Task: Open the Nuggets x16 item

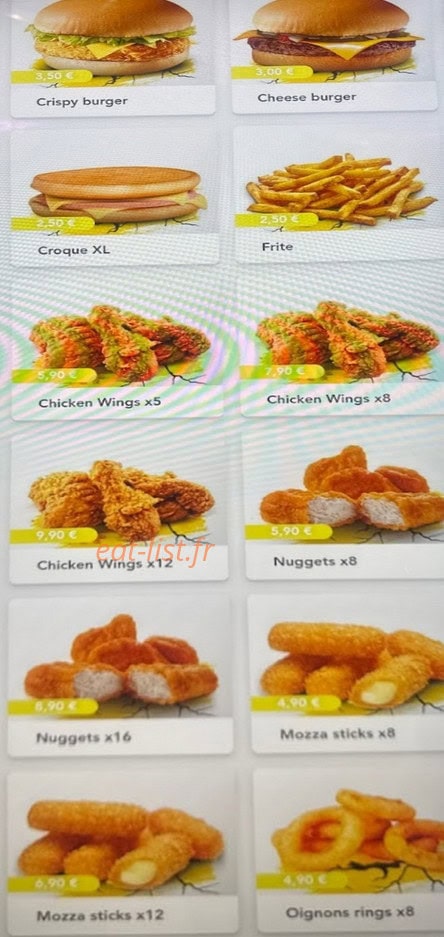Action: pyautogui.click(x=120, y=676)
